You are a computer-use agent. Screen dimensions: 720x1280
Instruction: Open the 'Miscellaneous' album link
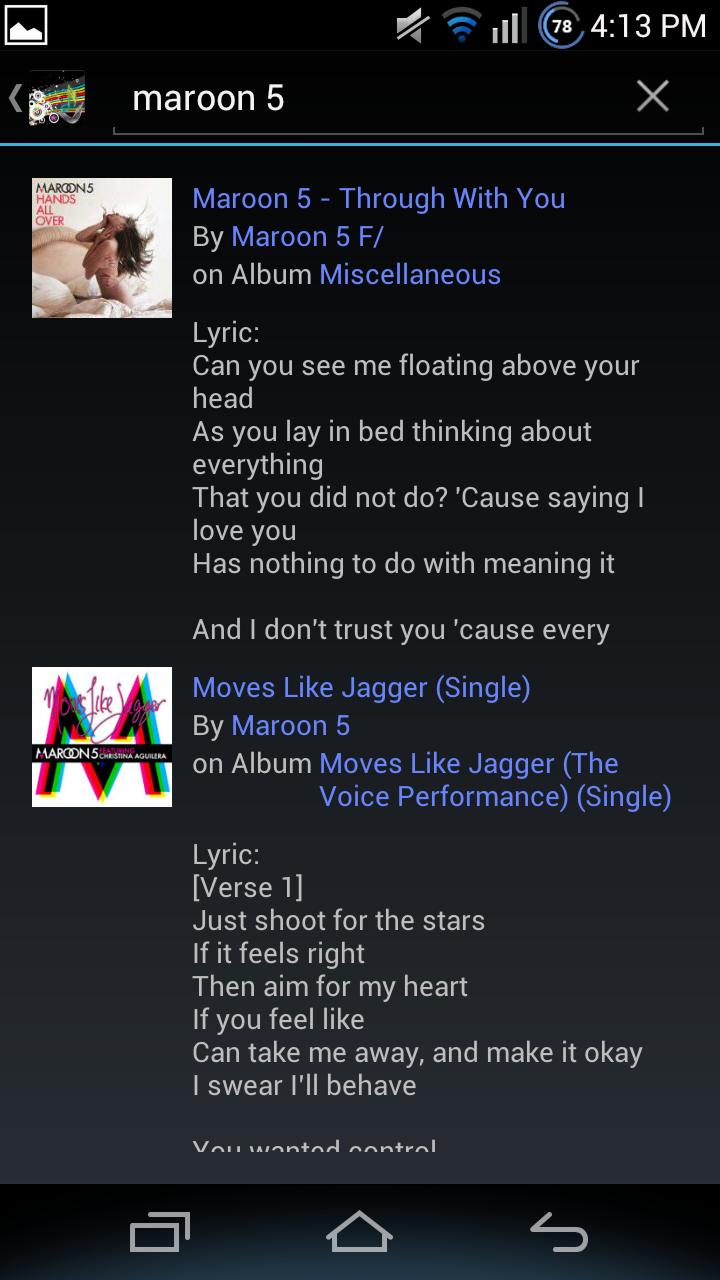[x=410, y=274]
